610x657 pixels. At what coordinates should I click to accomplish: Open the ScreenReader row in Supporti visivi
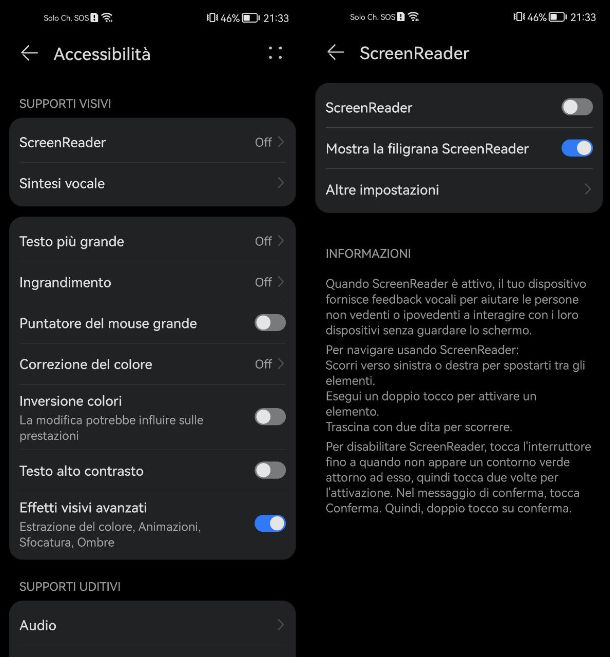click(x=152, y=142)
